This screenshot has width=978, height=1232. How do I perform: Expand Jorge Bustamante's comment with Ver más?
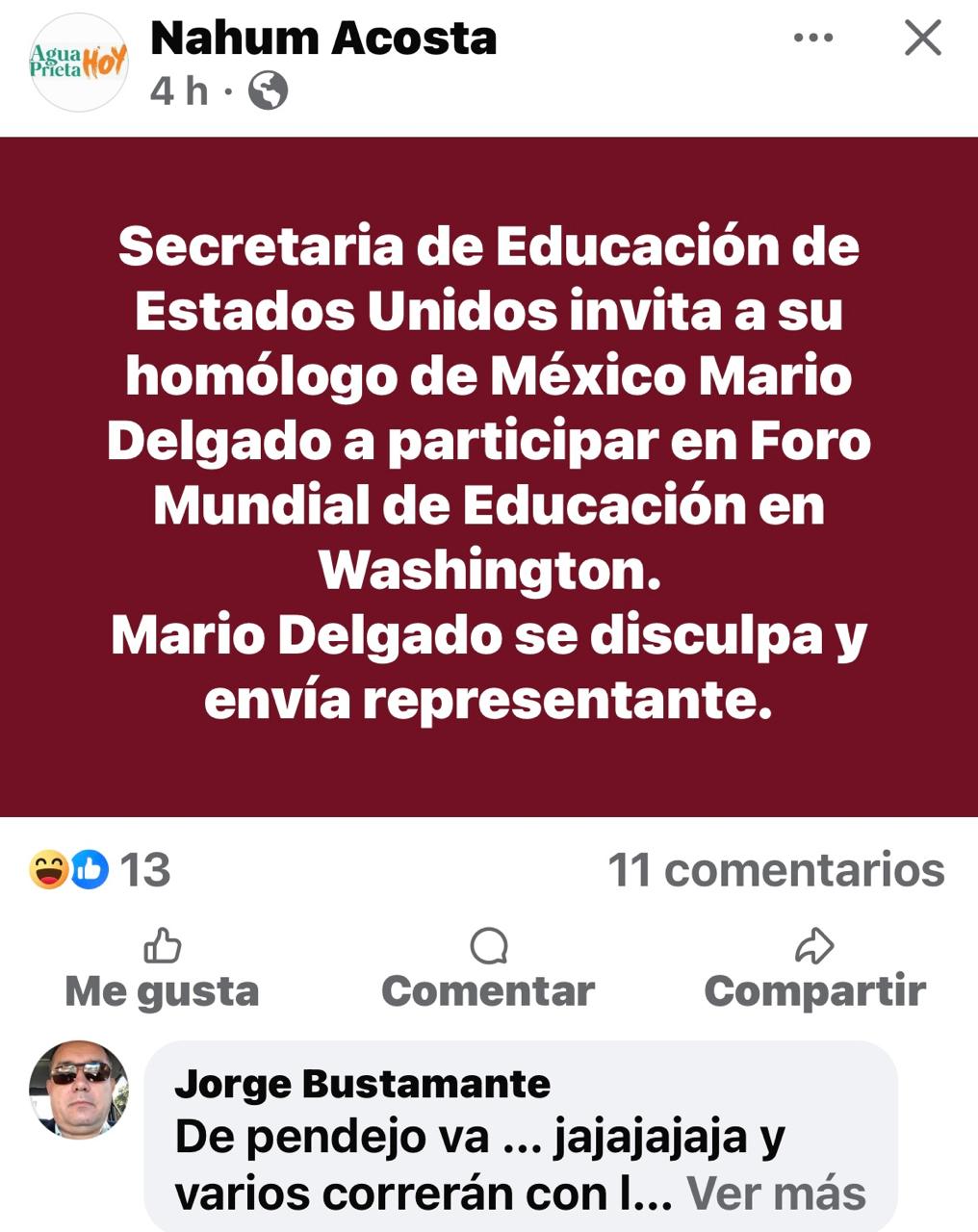click(x=776, y=1193)
